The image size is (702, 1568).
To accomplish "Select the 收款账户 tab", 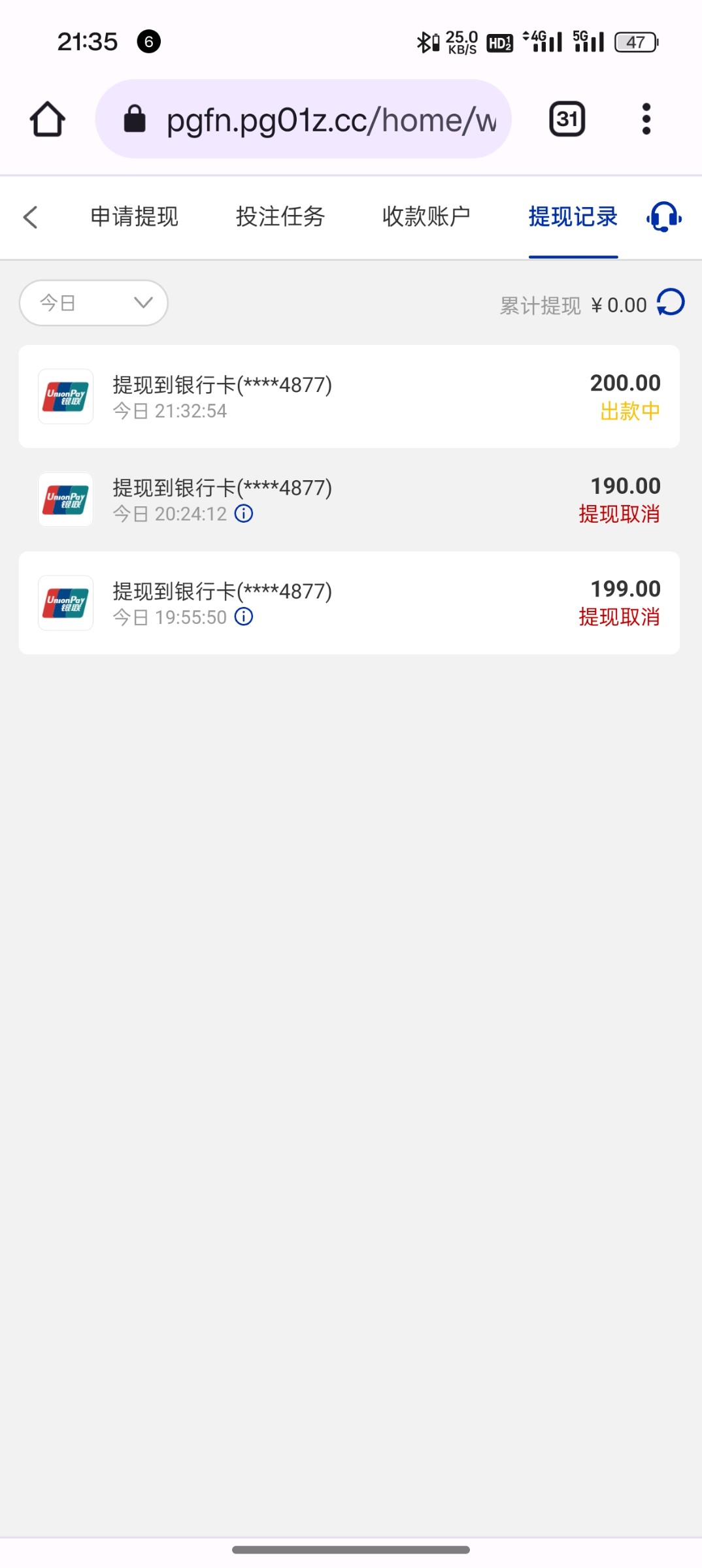I will pyautogui.click(x=426, y=217).
